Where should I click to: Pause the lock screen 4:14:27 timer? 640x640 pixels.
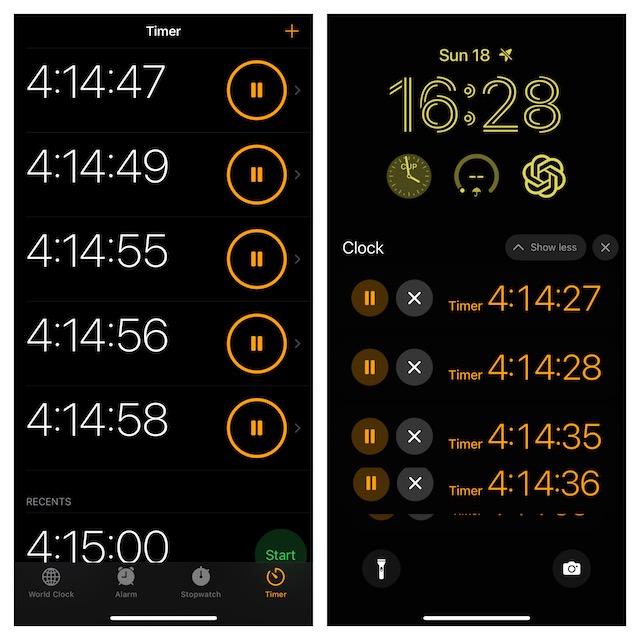(x=370, y=298)
